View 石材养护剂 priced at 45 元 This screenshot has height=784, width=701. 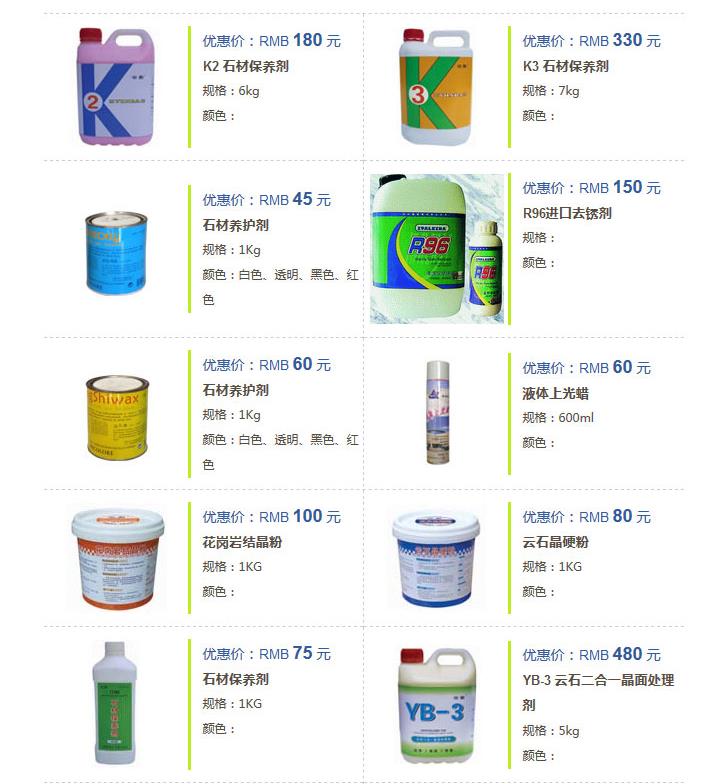coord(235,225)
